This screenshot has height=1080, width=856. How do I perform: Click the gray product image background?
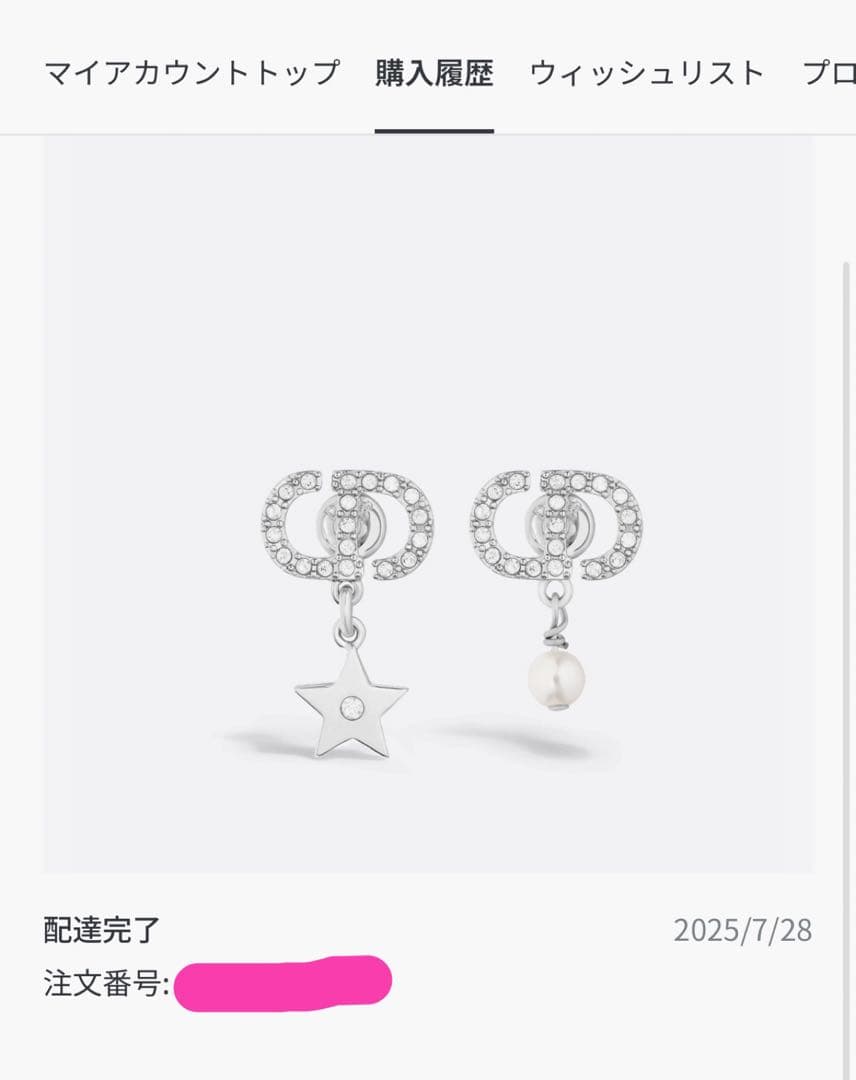pos(150,300)
